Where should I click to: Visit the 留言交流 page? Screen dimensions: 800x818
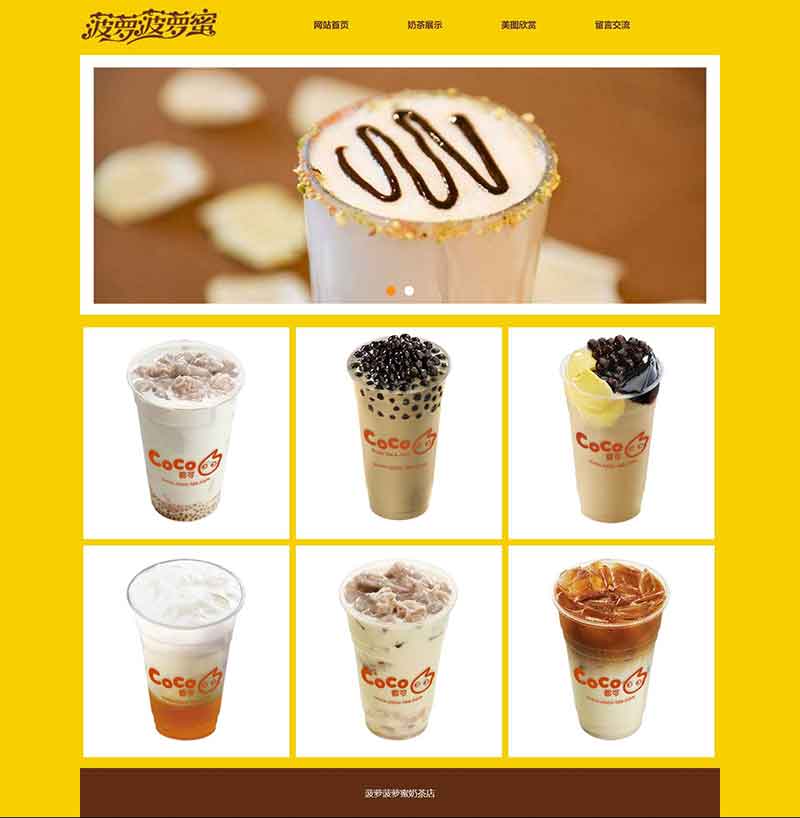(612, 25)
